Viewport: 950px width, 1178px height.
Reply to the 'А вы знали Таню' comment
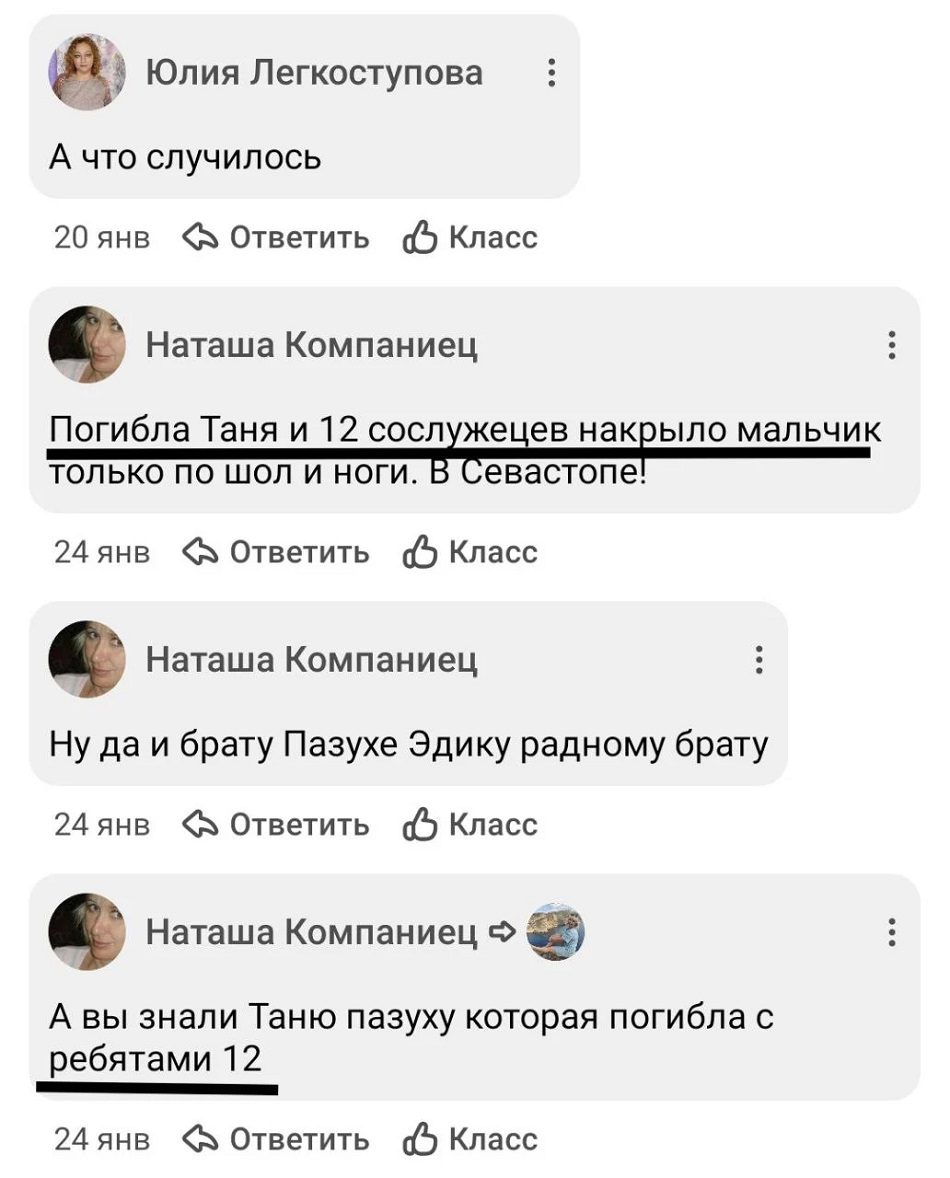[x=278, y=1139]
